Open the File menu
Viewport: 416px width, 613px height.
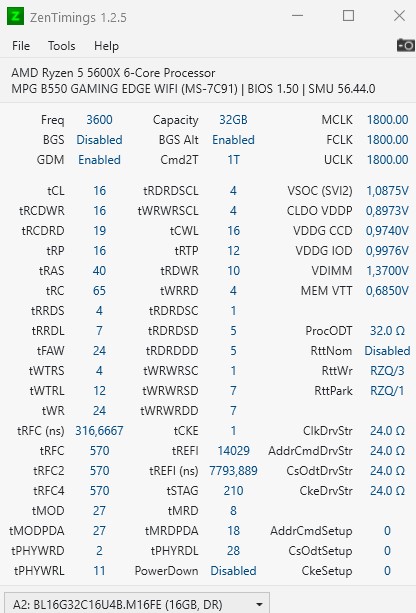point(21,46)
